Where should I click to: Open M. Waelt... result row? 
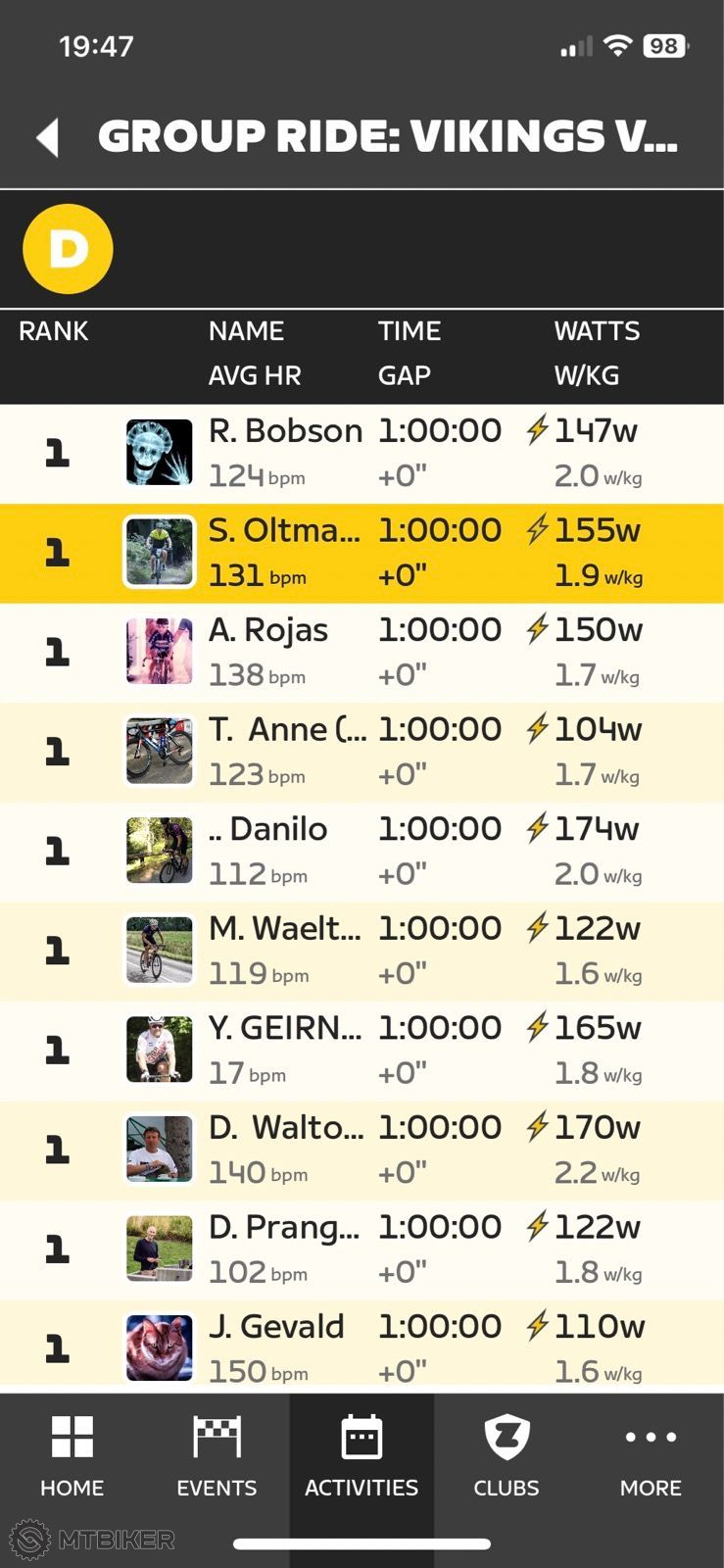362,952
